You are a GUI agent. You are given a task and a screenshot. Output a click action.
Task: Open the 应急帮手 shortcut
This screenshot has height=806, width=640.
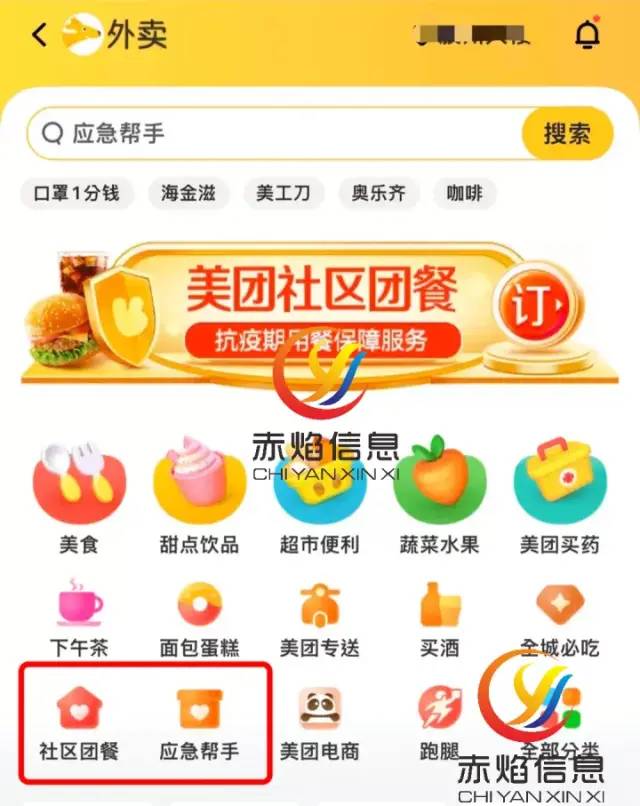(199, 720)
